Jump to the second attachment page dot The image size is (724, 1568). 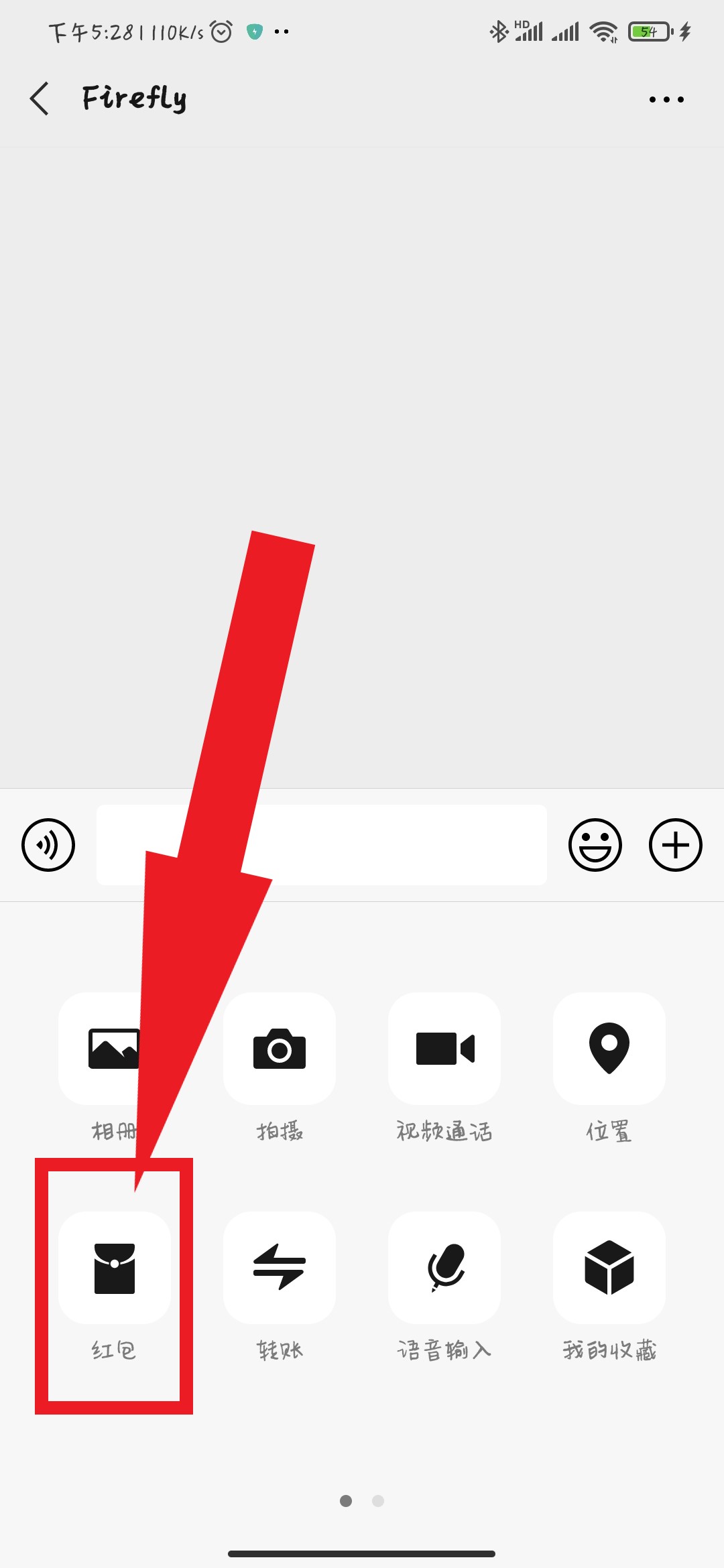(378, 1501)
